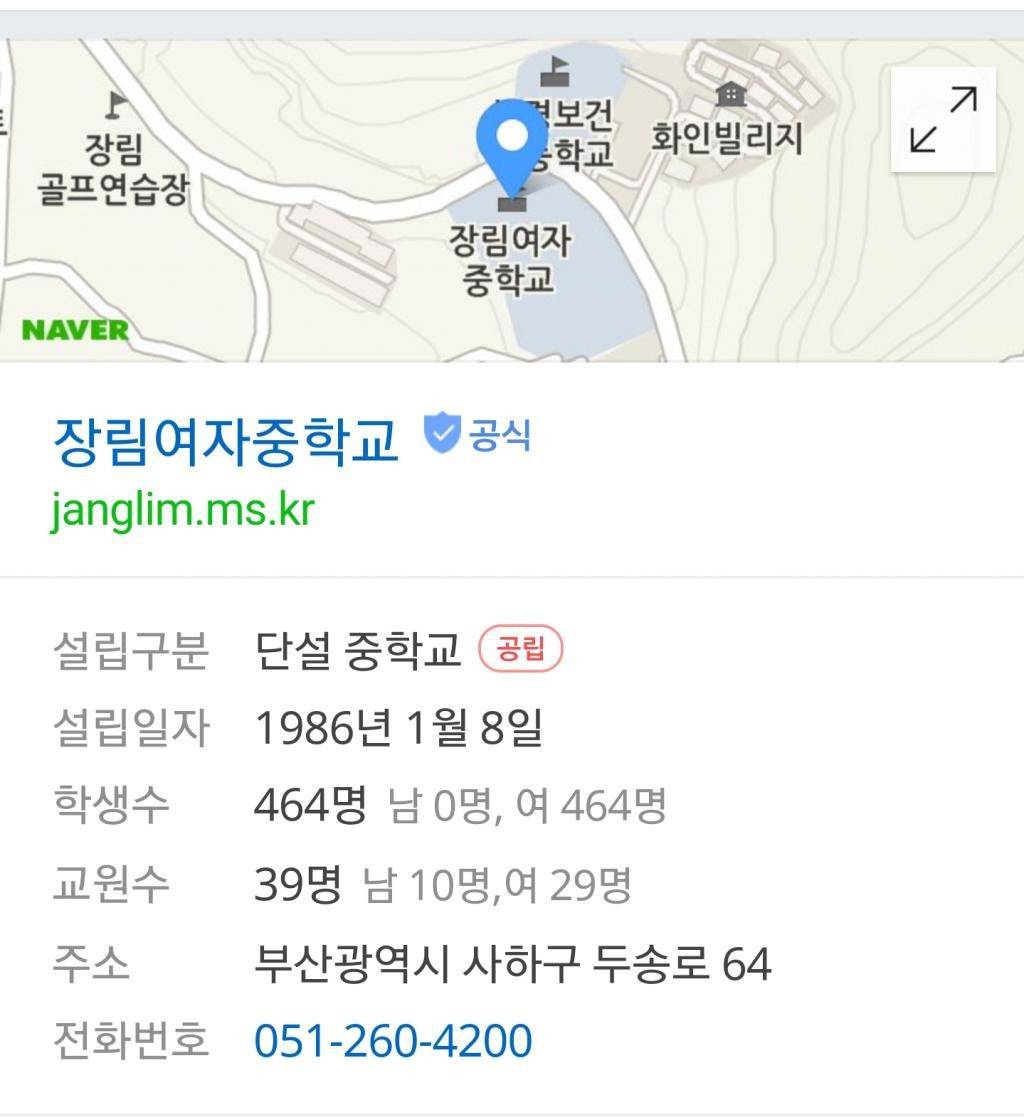Expand the 설립구분 row
1024x1117 pixels.
point(130,650)
